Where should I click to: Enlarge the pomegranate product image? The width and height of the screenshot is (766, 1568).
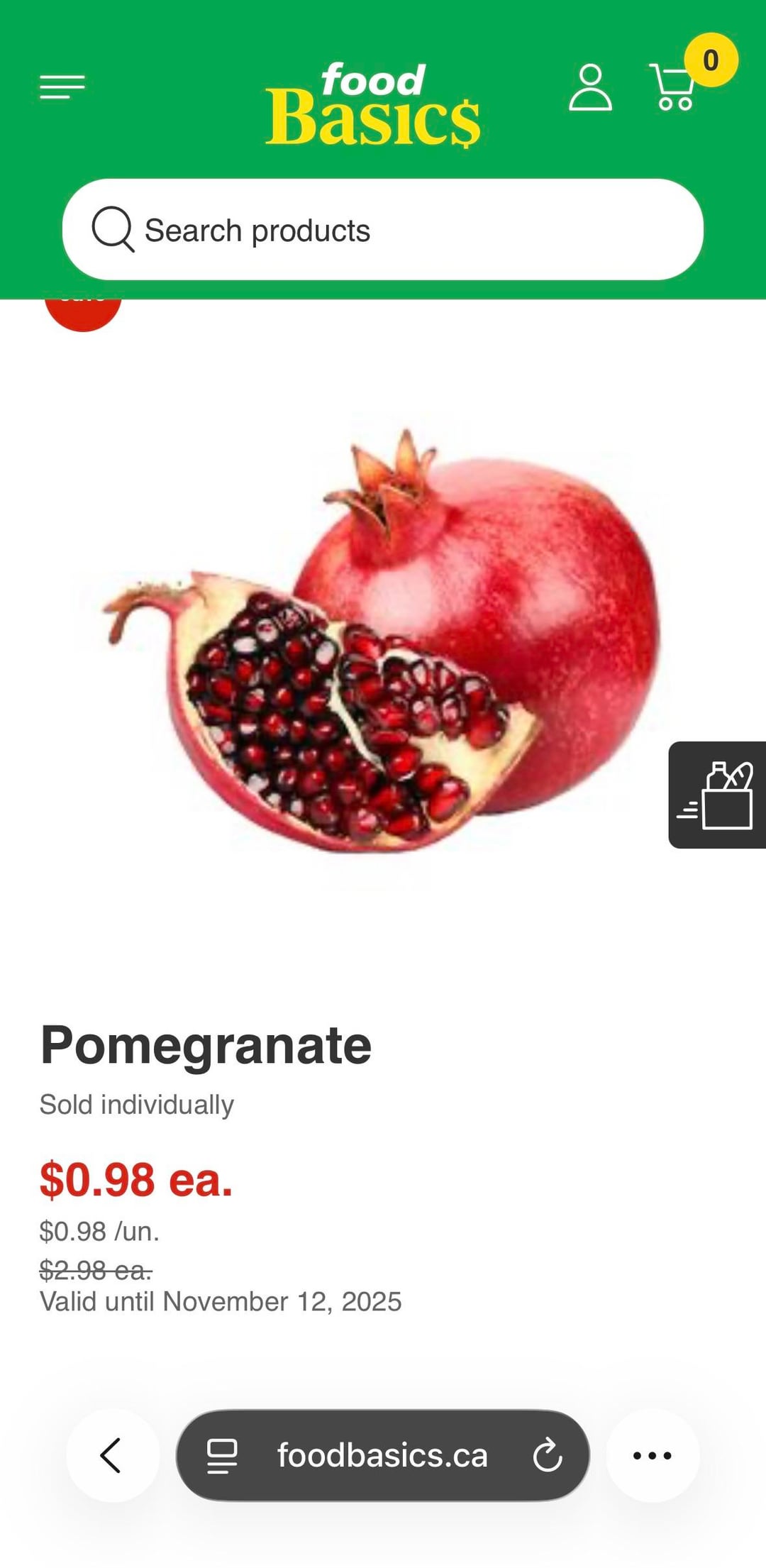(383, 639)
